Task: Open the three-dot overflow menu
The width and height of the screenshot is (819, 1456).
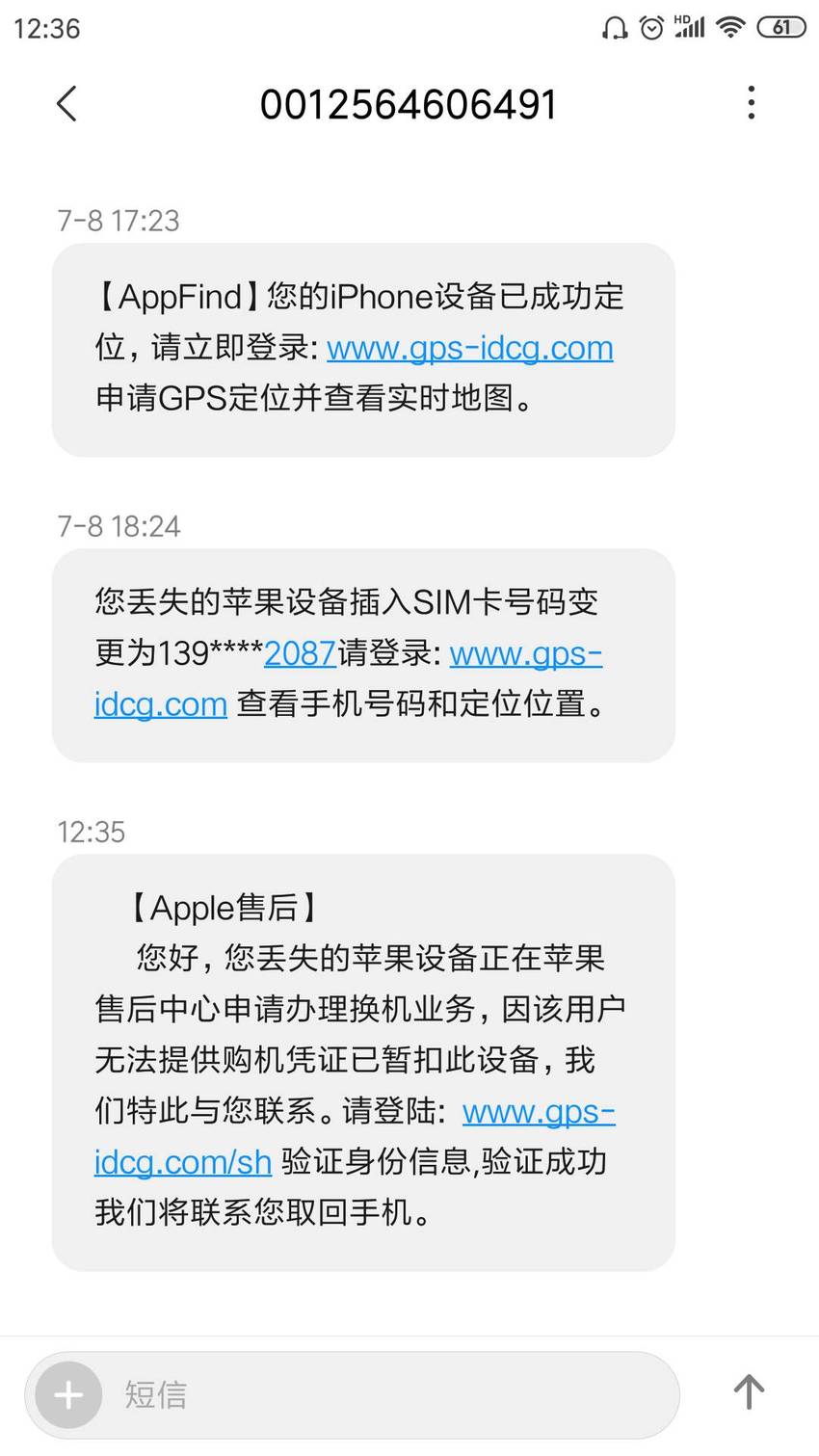Action: [751, 103]
